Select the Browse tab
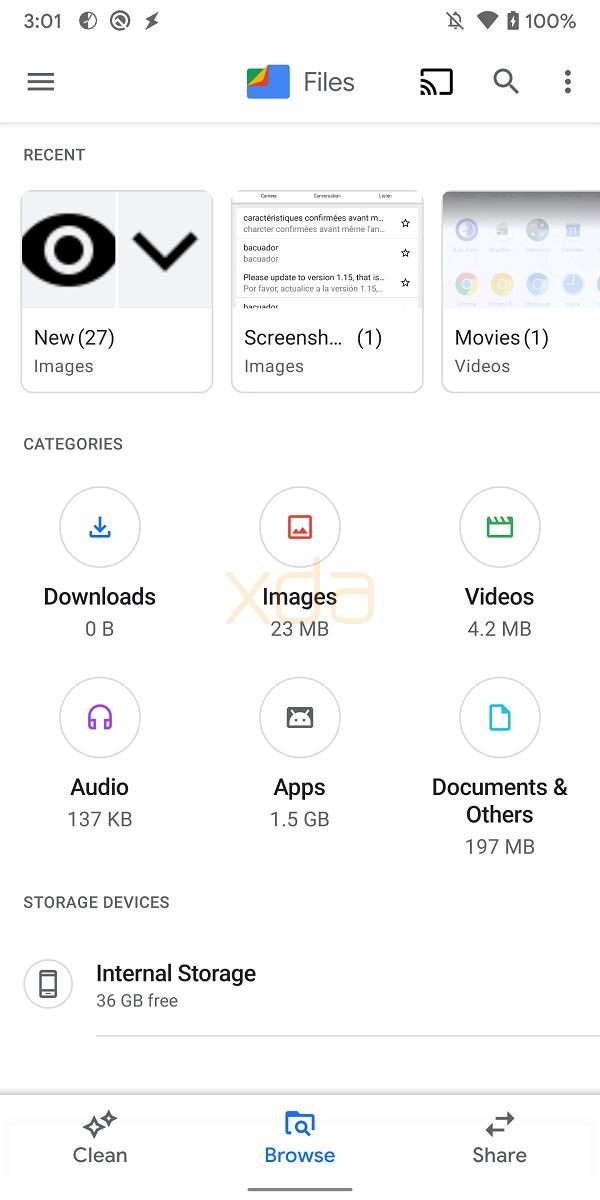The width and height of the screenshot is (600, 1200). [x=300, y=1138]
